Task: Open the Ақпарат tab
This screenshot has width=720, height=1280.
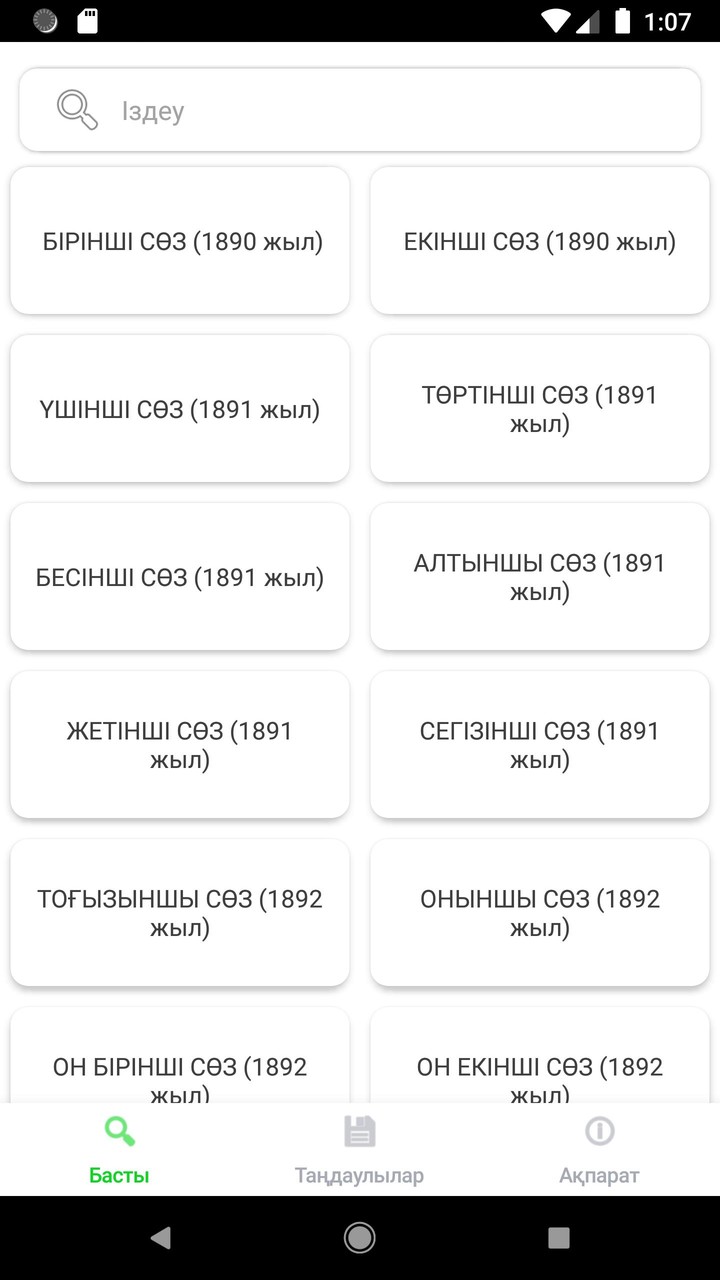Action: point(599,1149)
